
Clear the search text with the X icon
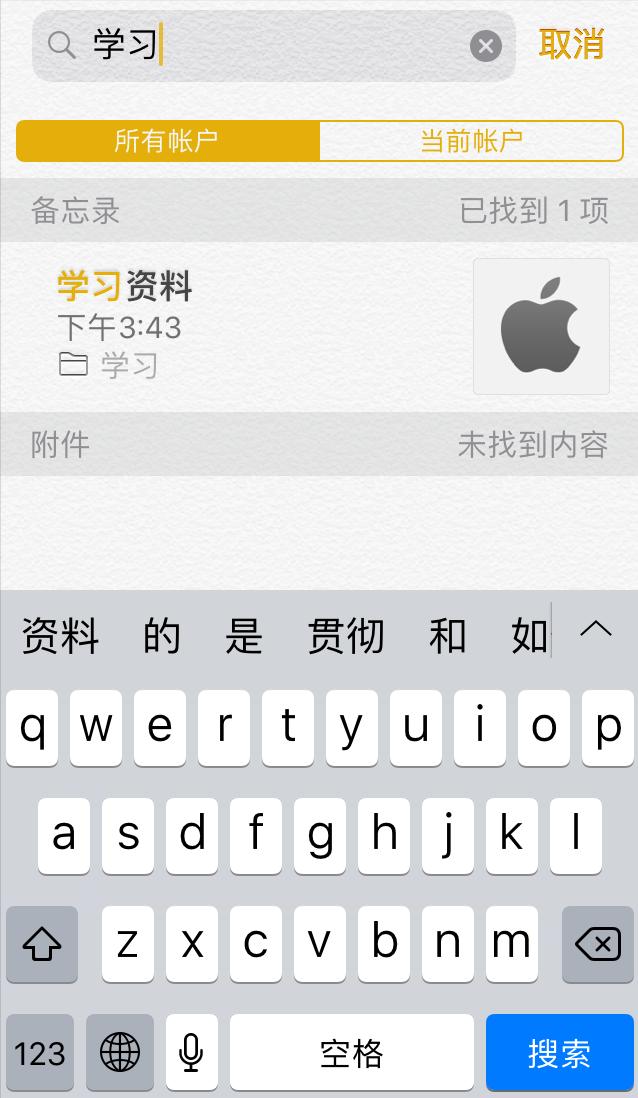485,46
